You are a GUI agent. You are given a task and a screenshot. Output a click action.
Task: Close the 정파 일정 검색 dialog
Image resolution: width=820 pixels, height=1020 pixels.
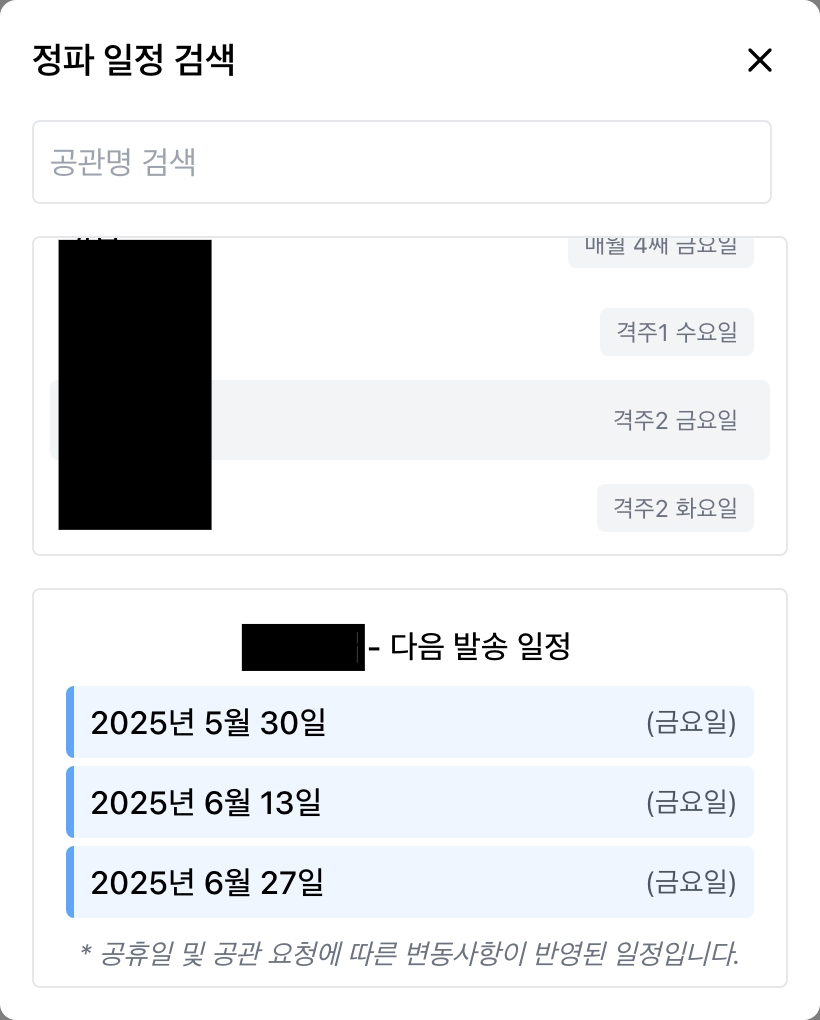760,61
